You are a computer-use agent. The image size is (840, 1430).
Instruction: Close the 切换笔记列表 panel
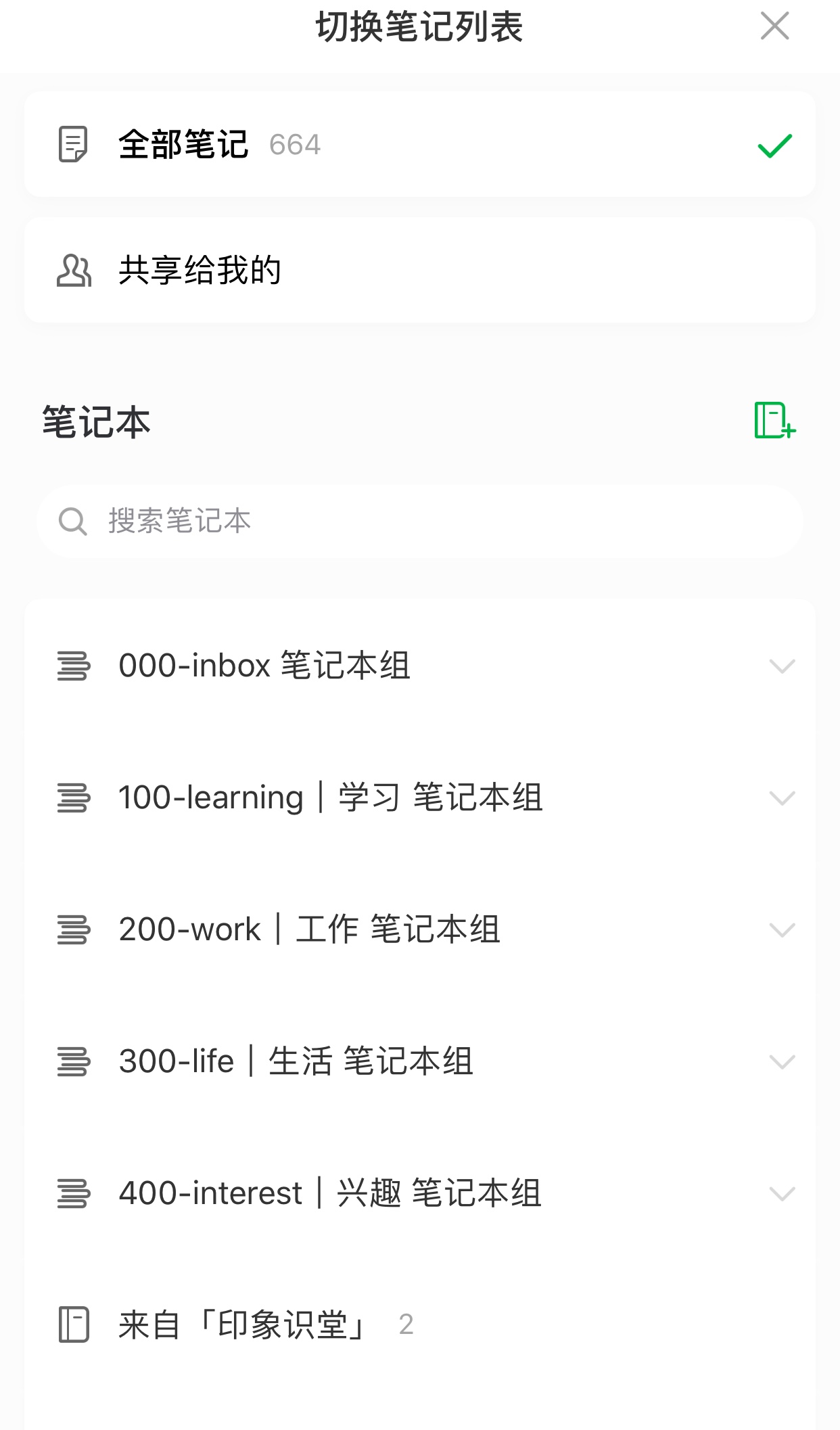tap(774, 26)
